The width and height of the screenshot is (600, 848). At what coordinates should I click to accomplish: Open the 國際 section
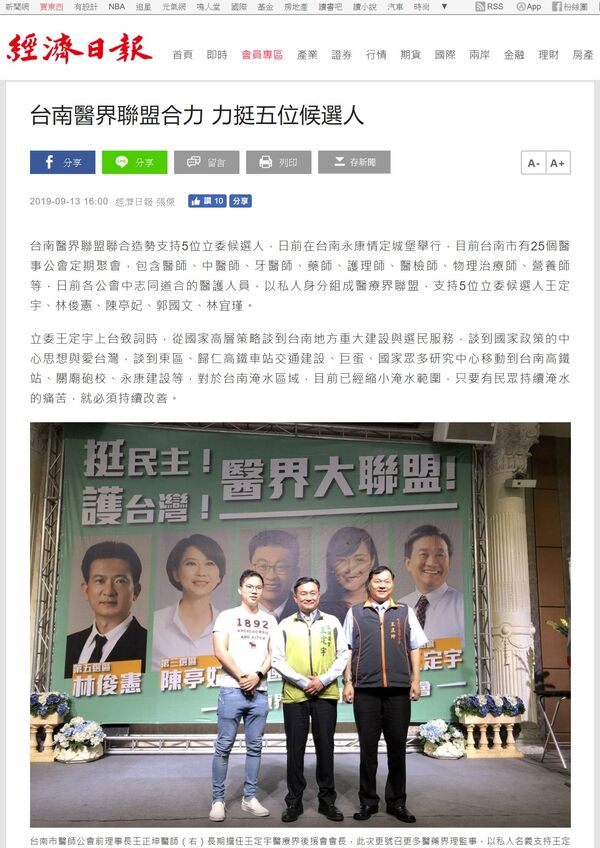click(x=444, y=55)
